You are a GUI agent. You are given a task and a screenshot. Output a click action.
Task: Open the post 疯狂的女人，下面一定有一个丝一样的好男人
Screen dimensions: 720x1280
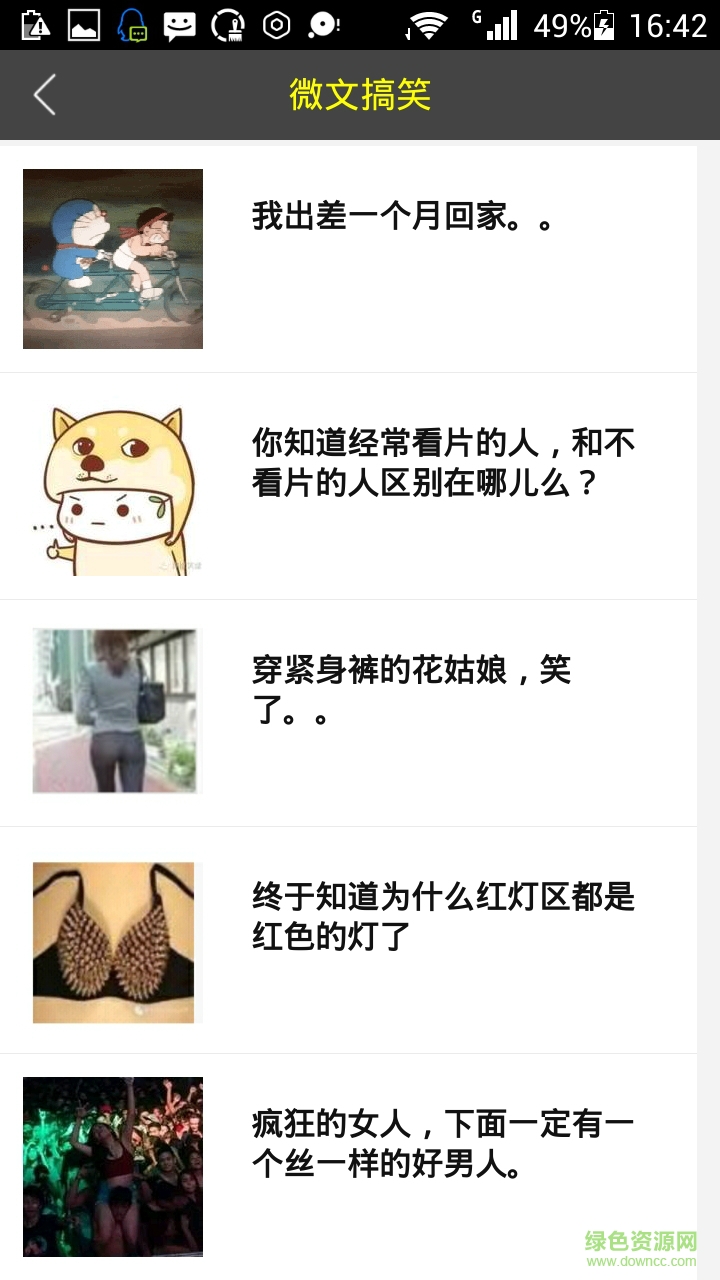[442, 1144]
